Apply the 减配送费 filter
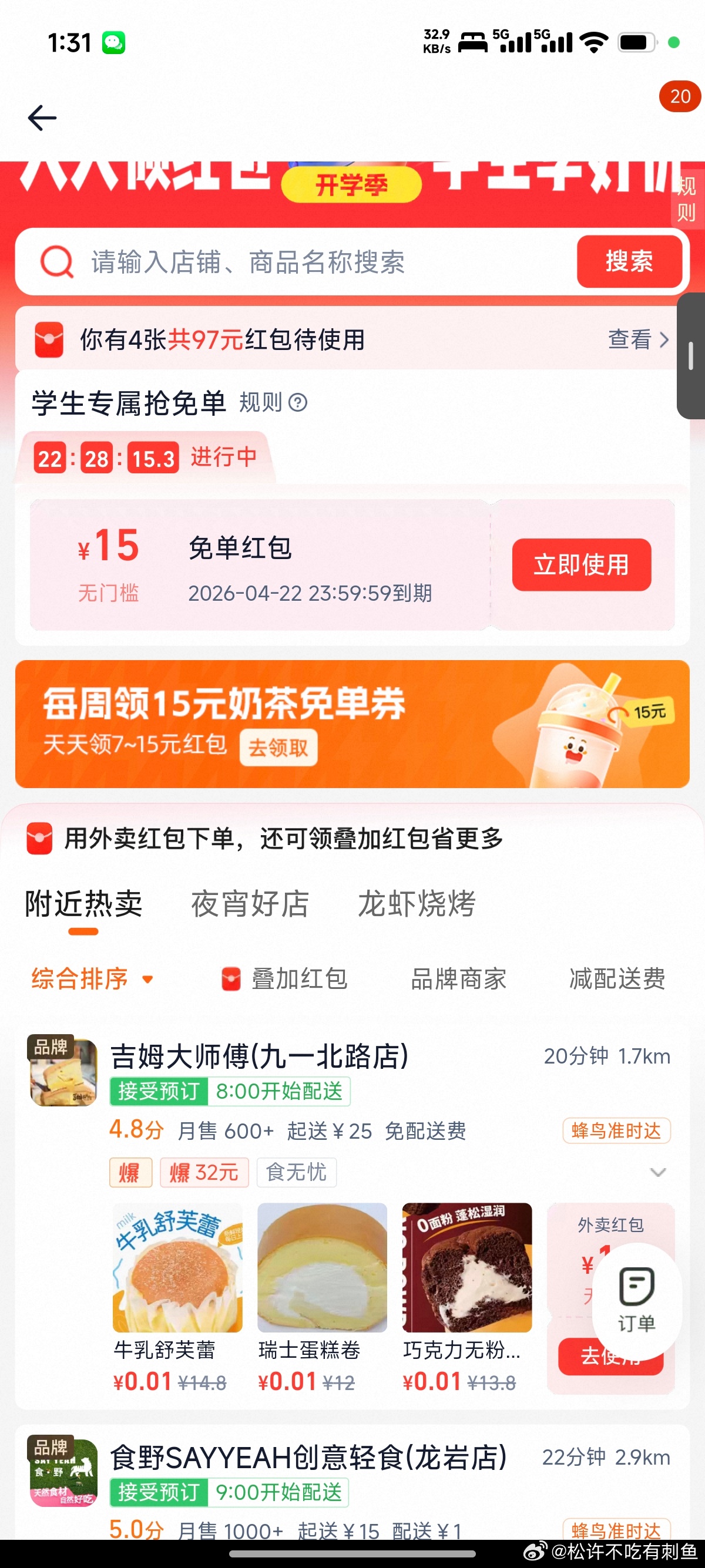705x1568 pixels. 617,979
